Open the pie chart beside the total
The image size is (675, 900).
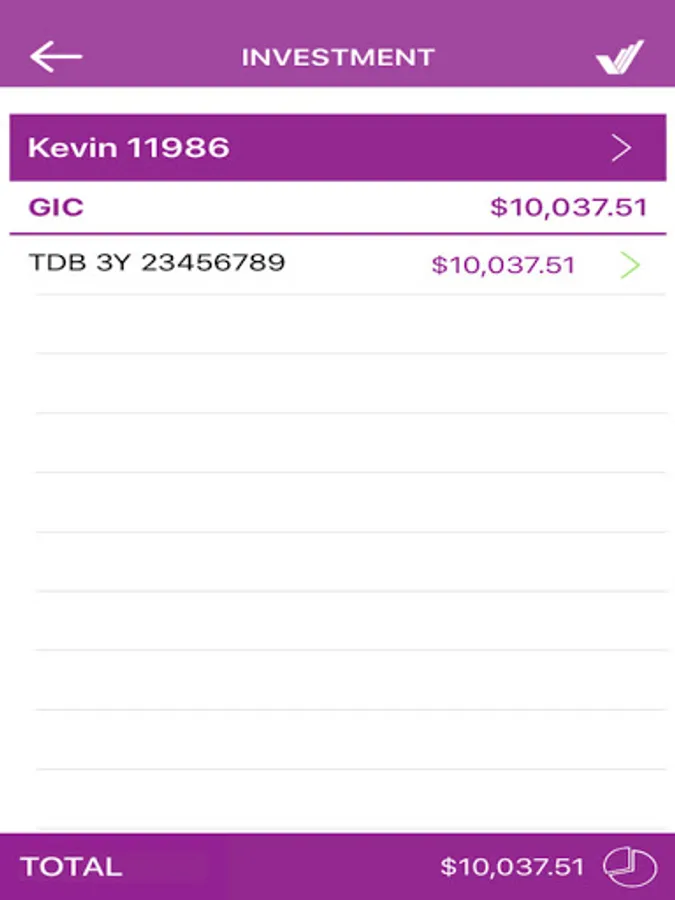coord(630,866)
